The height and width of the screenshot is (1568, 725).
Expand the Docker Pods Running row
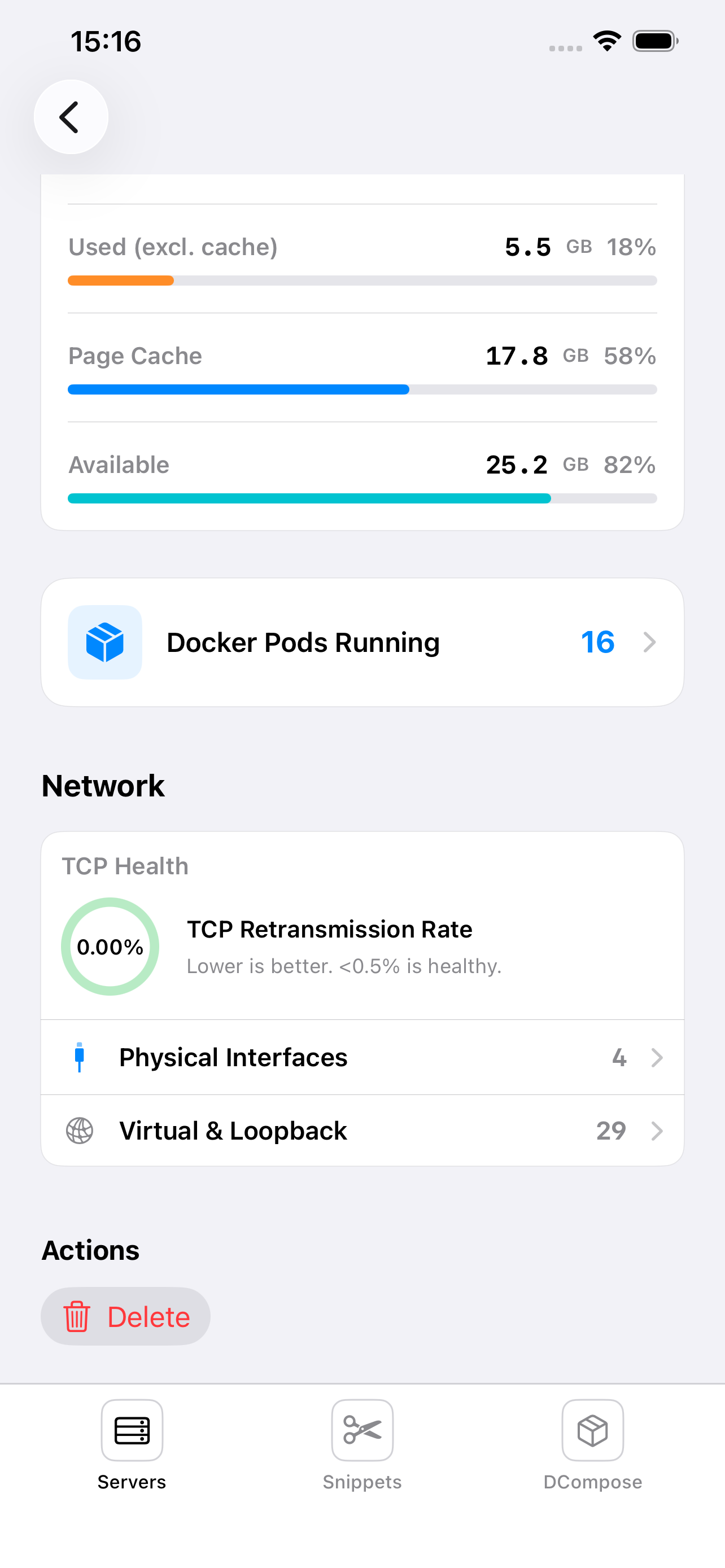(x=363, y=642)
